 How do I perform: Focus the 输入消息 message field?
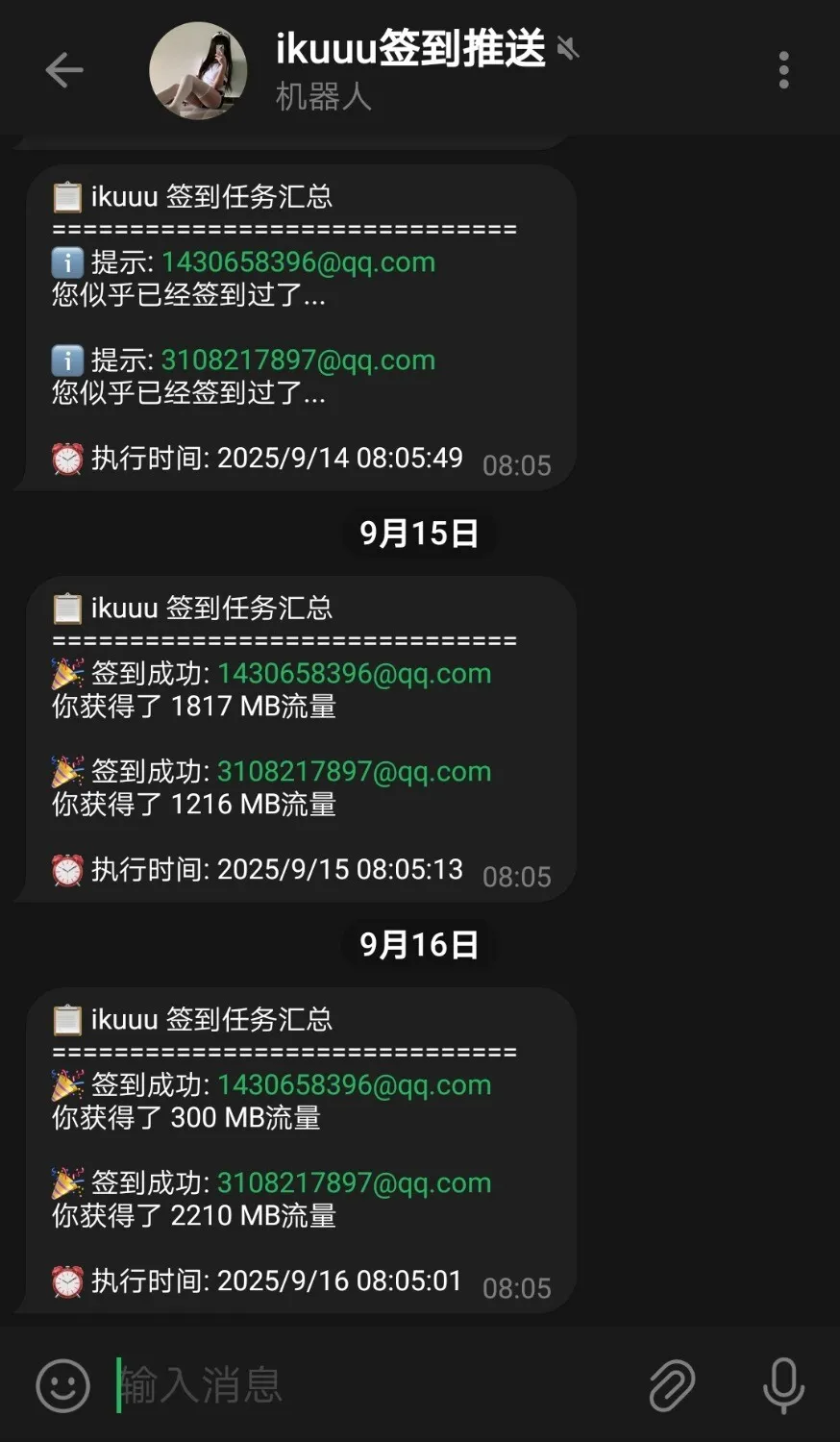[x=365, y=1385]
